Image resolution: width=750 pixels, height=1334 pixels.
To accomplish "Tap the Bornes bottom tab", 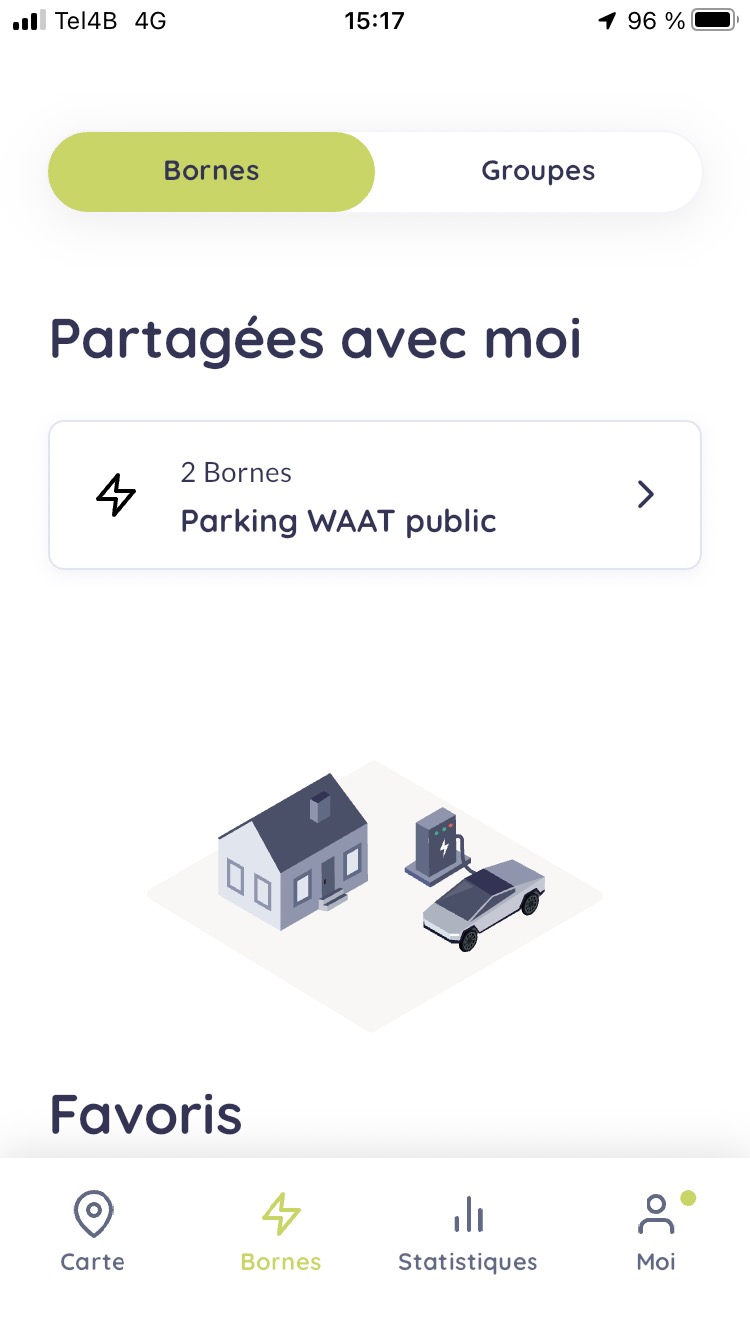I will (x=281, y=1232).
